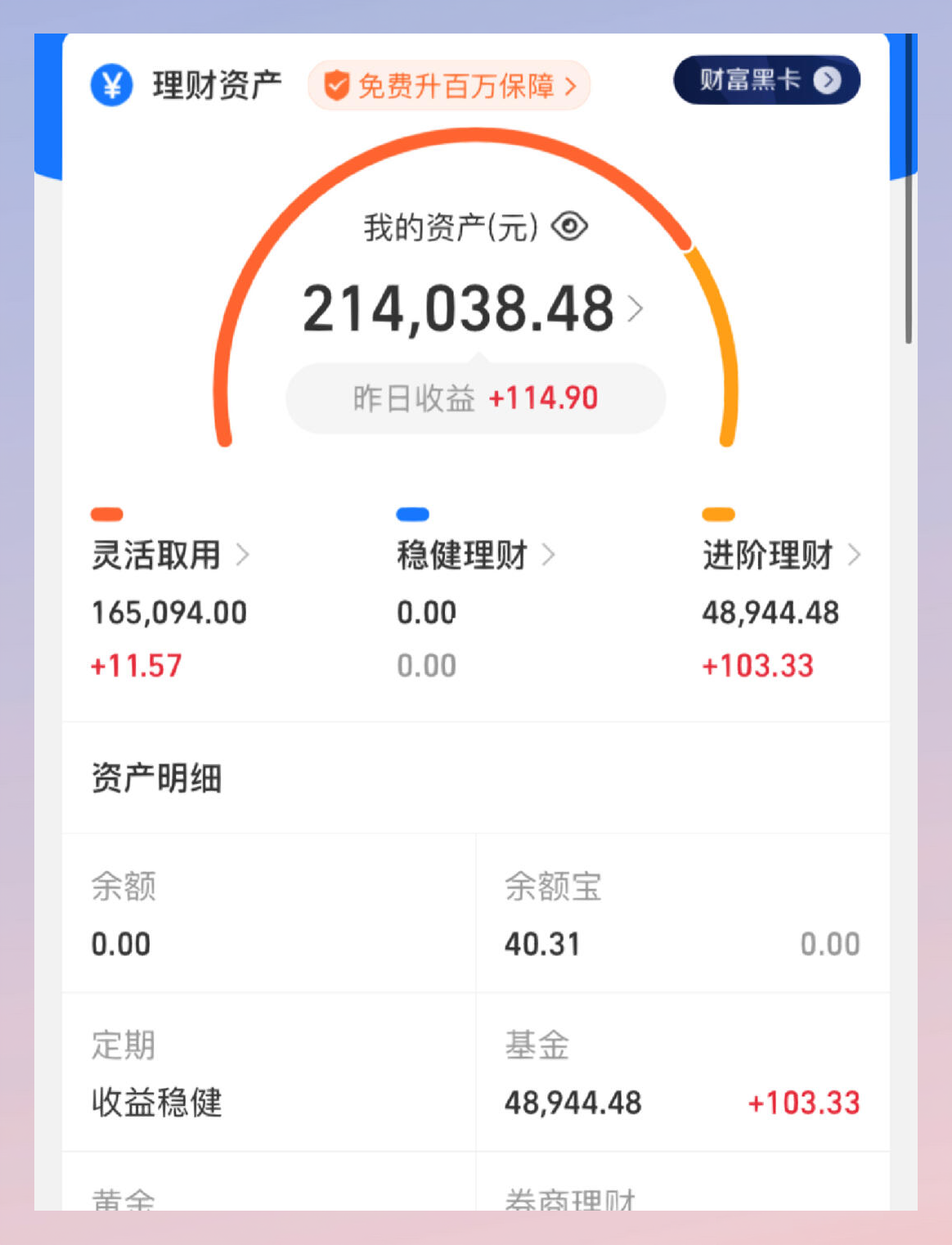Viewport: 952px width, 1245px height.
Task: Open 稳健理财 via the gray arrow
Action: click(x=550, y=555)
